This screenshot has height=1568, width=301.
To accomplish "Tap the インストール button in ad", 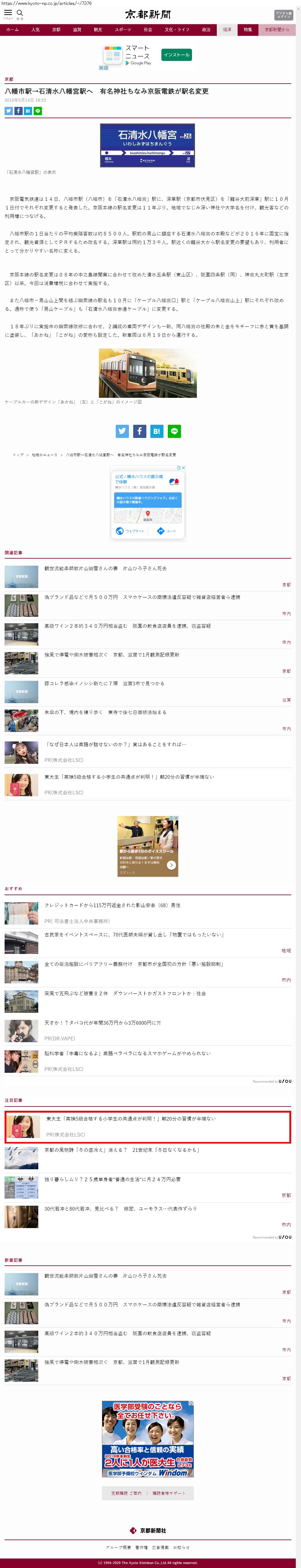I will tap(176, 55).
